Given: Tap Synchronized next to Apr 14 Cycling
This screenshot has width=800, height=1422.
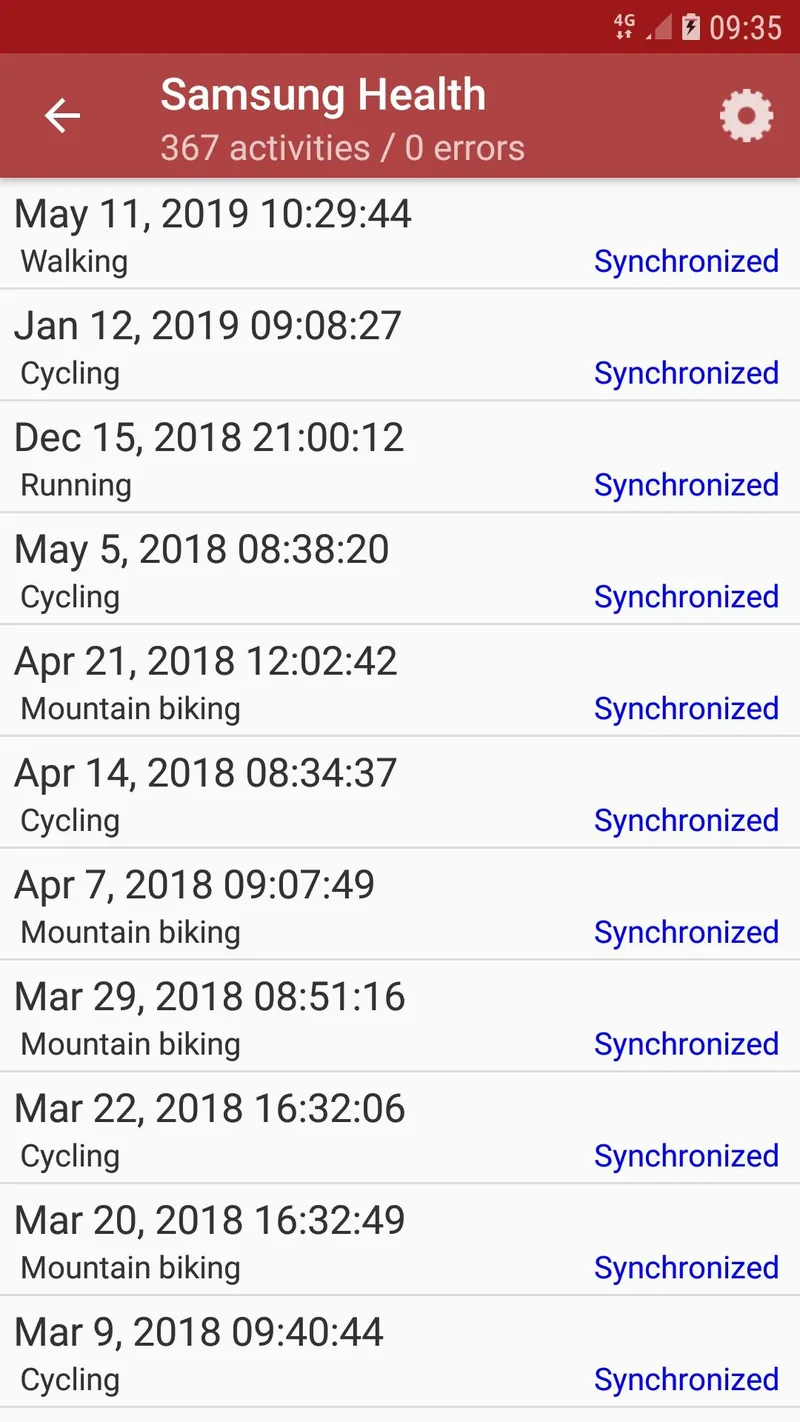Looking at the screenshot, I should pyautogui.click(x=686, y=820).
